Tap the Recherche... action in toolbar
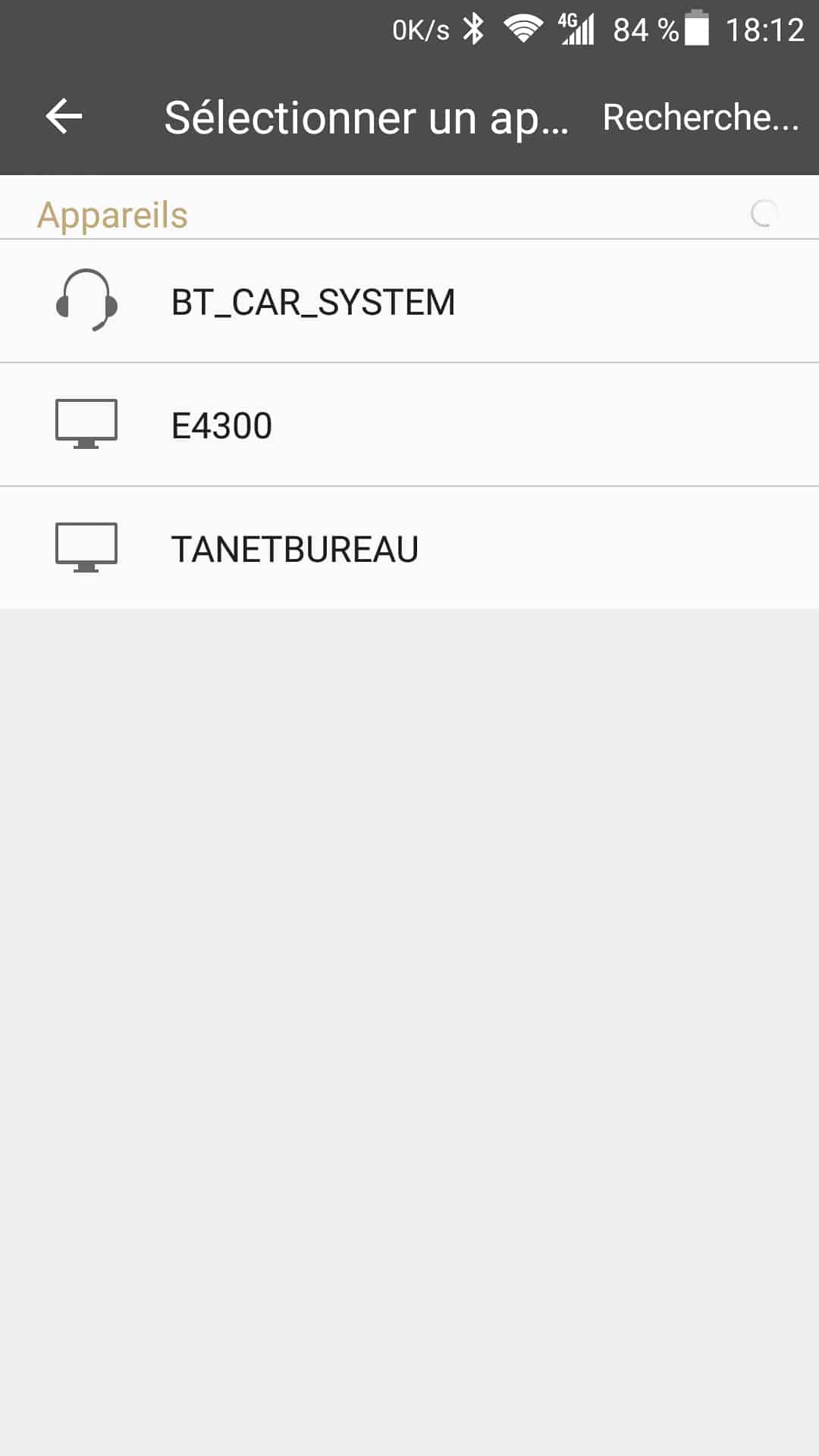This screenshot has width=819, height=1456. tap(701, 118)
